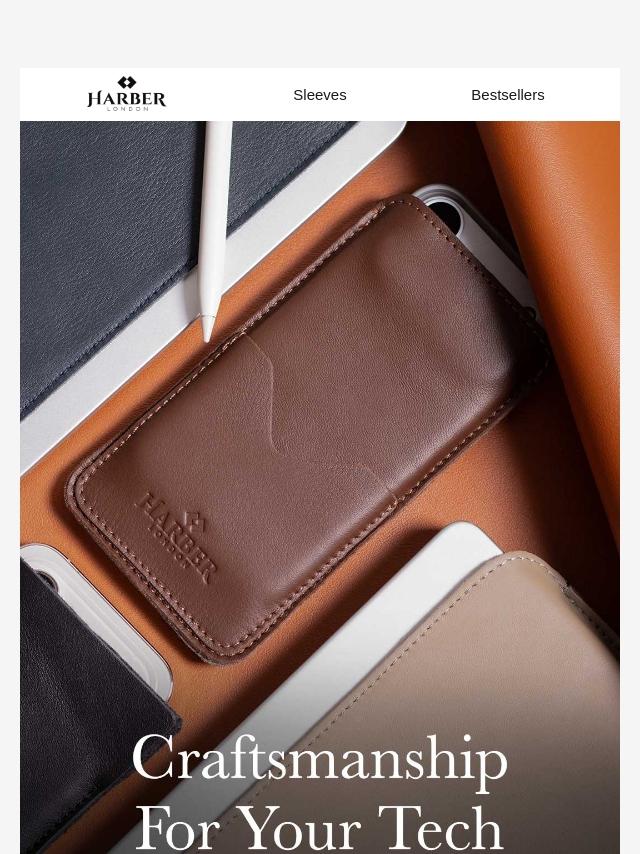Open the Craftsmanship For Your Tech banner
640x854 pixels.
point(320,487)
